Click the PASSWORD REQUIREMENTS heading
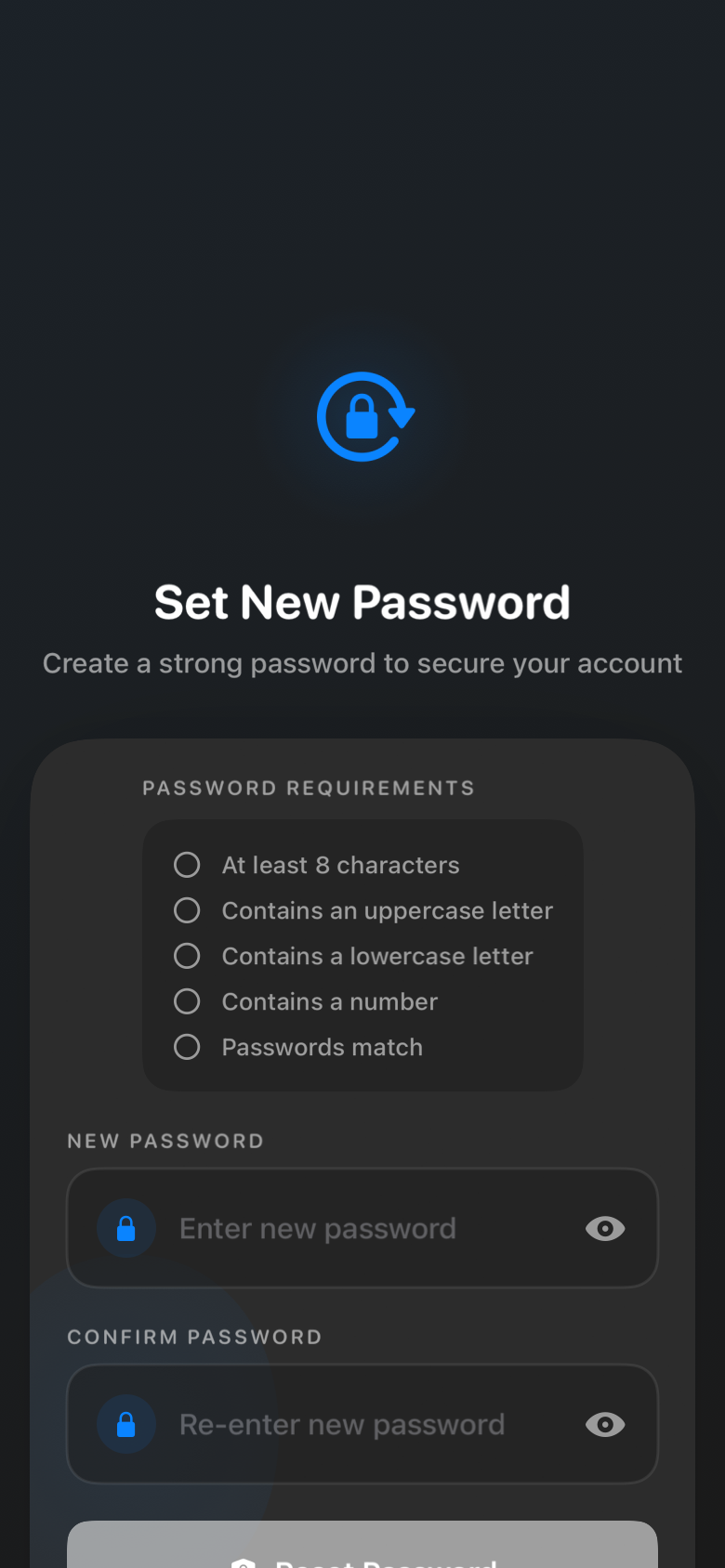725x1568 pixels. pos(309,787)
